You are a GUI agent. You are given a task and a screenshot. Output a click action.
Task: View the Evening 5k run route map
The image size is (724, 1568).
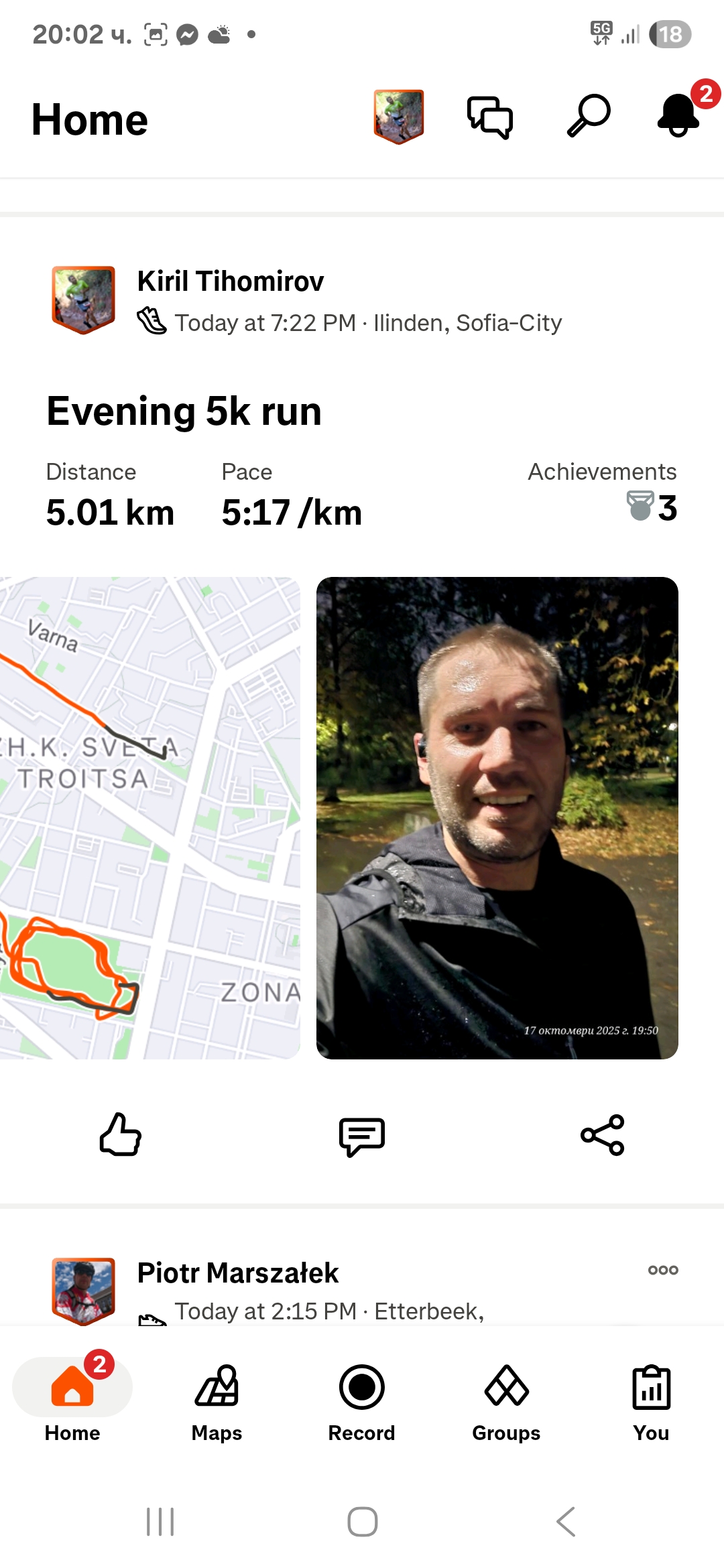tap(149, 818)
